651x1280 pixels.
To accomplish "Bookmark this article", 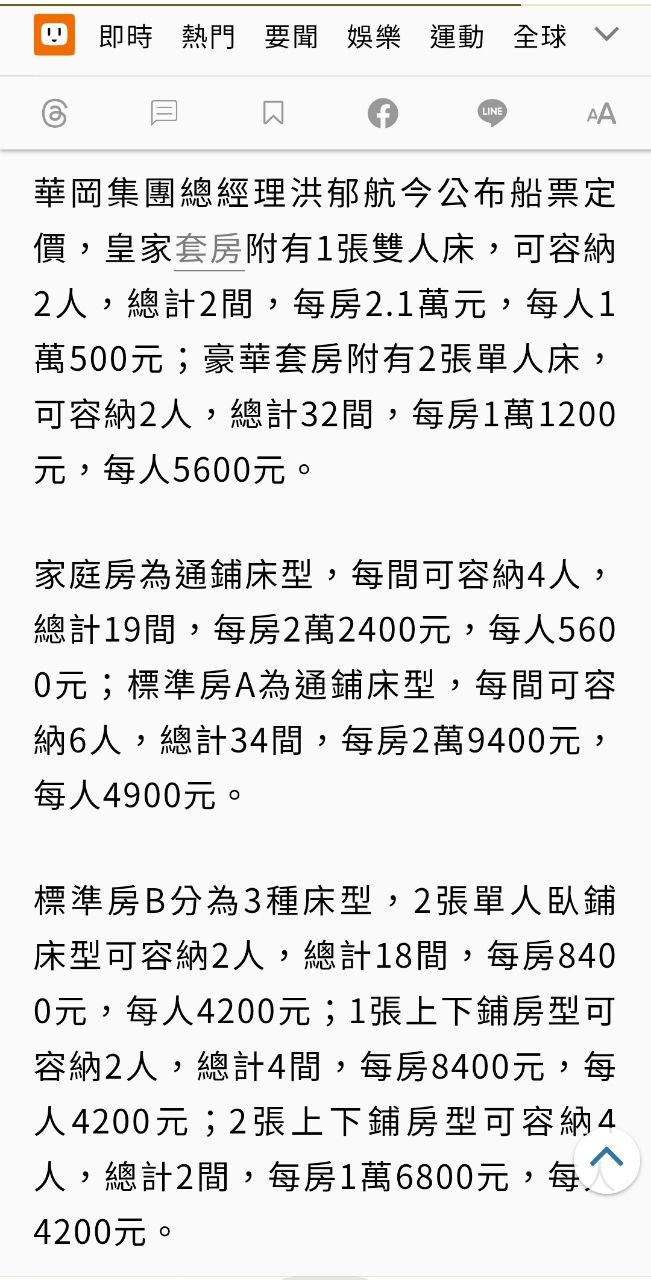I will [x=273, y=113].
